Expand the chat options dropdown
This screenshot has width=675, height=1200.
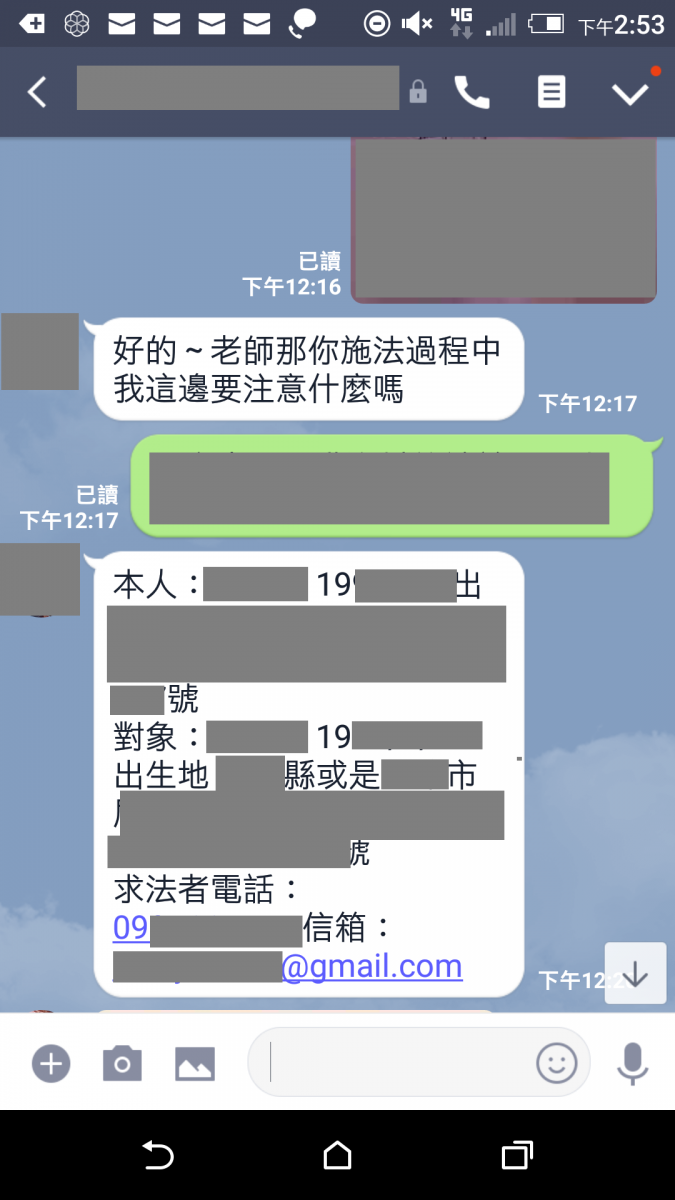630,93
